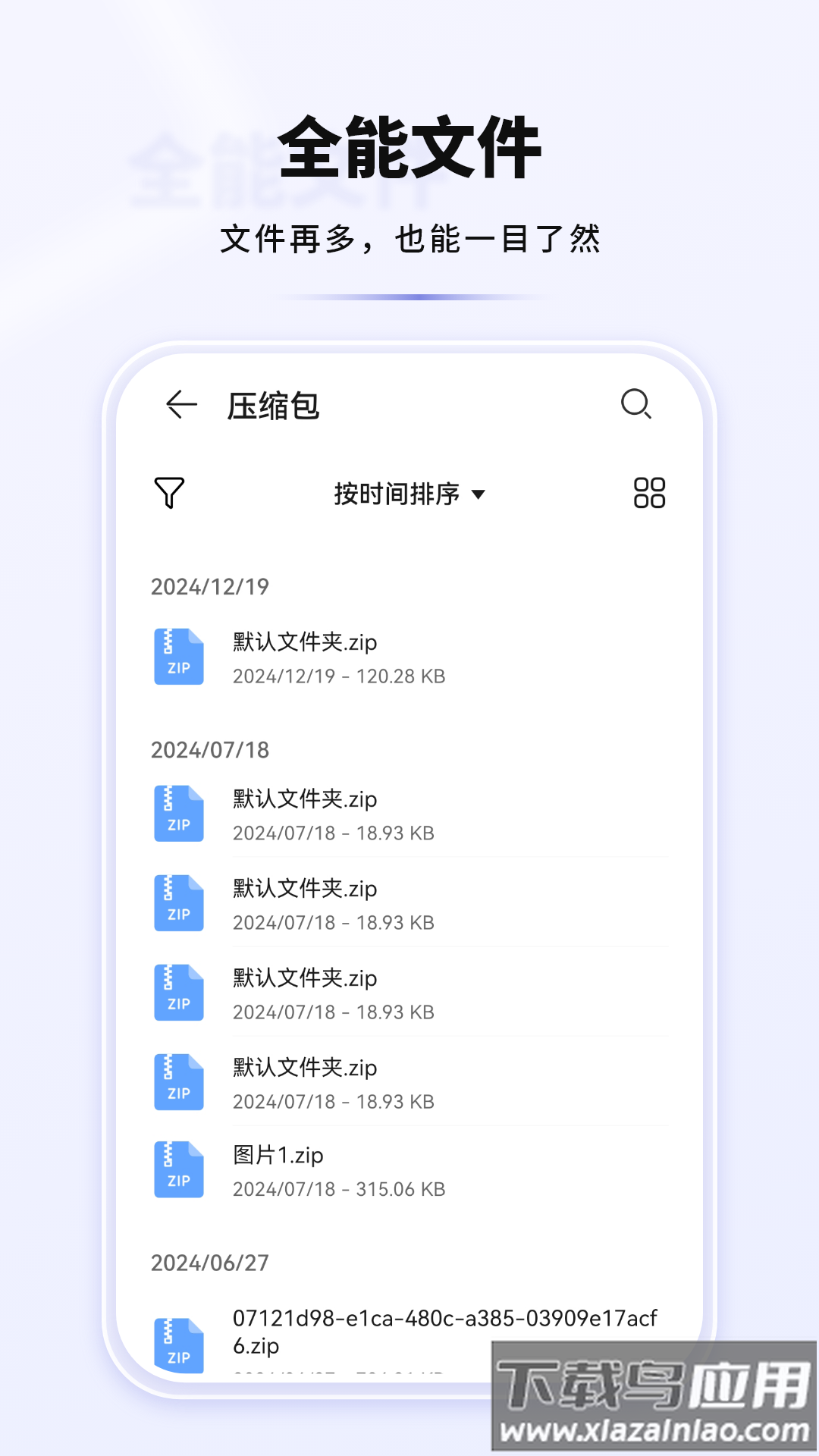The width and height of the screenshot is (819, 1456).
Task: Open the 按时间排序 sorting dropdown
Action: click(398, 493)
